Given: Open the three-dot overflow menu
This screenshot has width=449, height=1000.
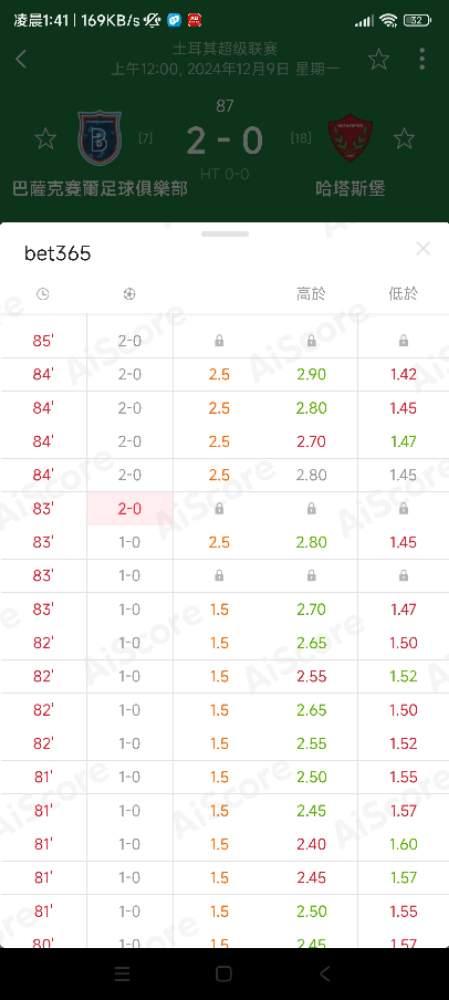Looking at the screenshot, I should tap(422, 59).
